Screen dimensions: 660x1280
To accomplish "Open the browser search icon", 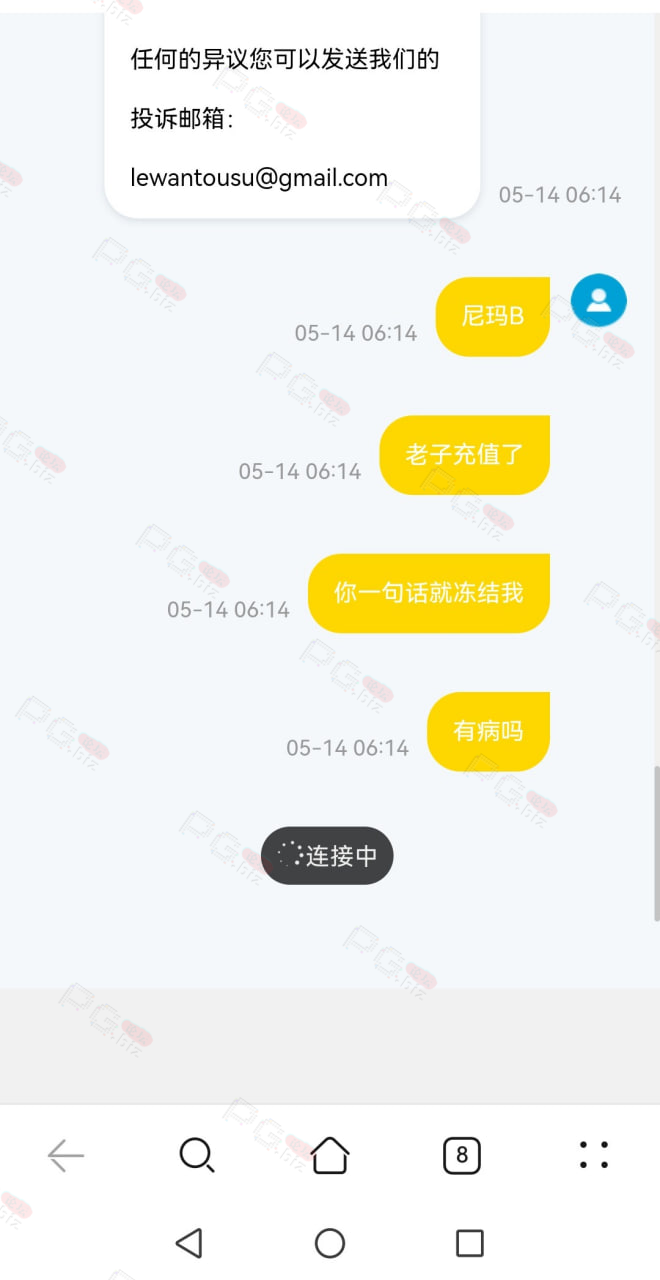I will click(x=197, y=1156).
